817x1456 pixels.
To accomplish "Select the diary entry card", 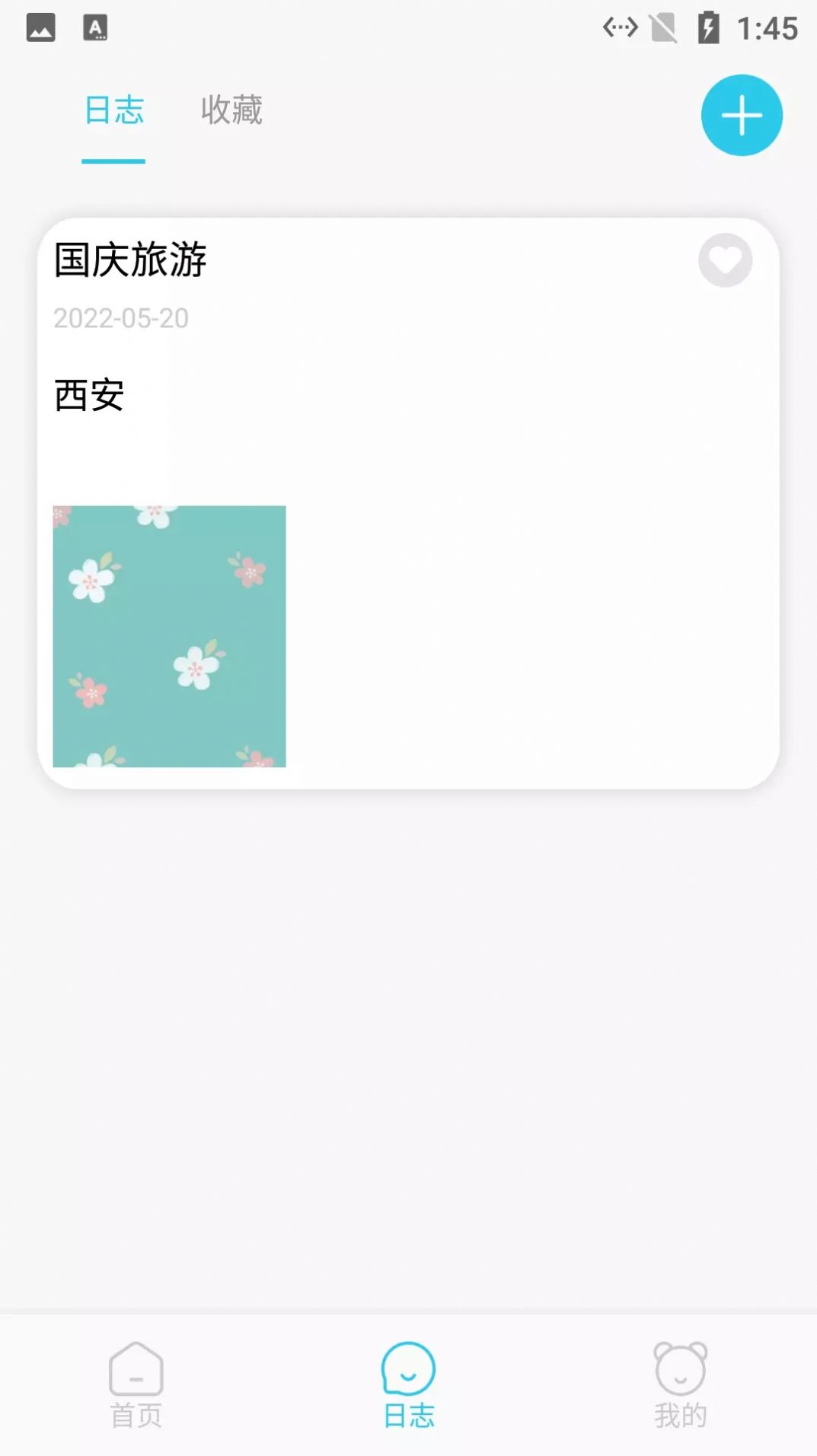I will point(495,495).
